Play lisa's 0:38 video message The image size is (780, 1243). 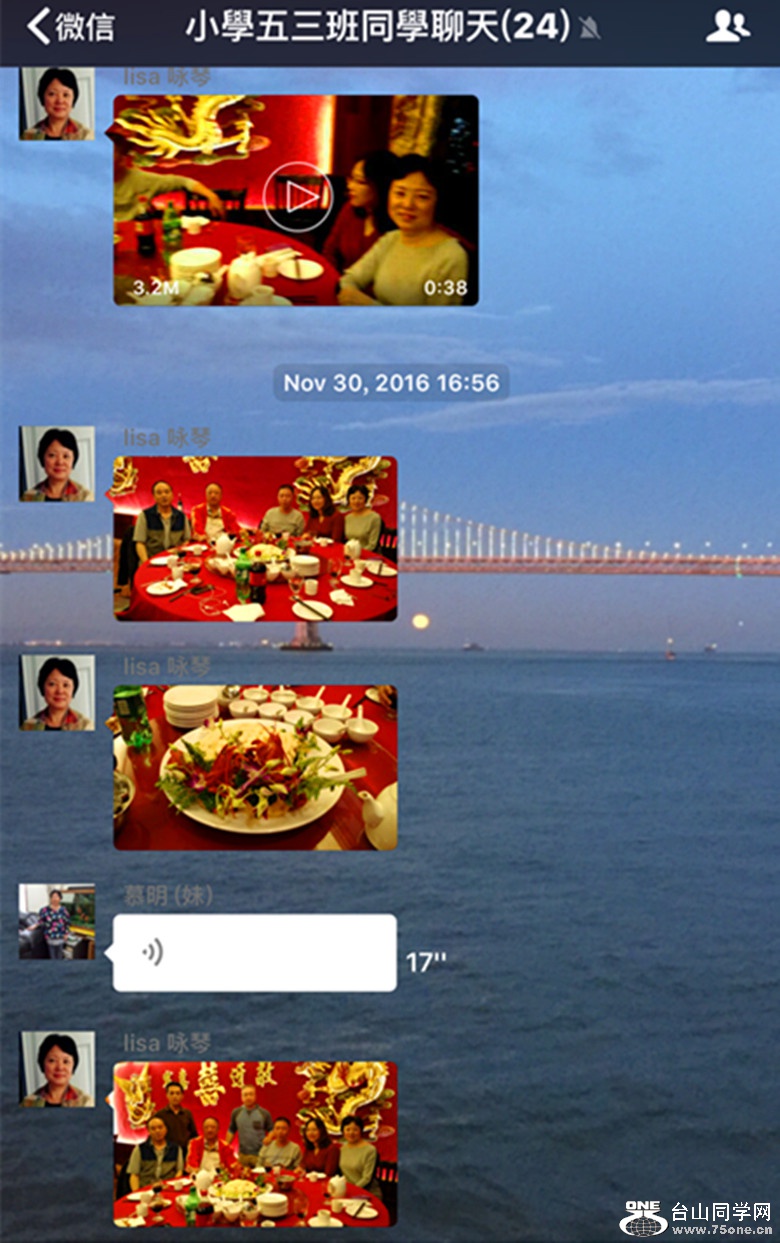click(296, 198)
